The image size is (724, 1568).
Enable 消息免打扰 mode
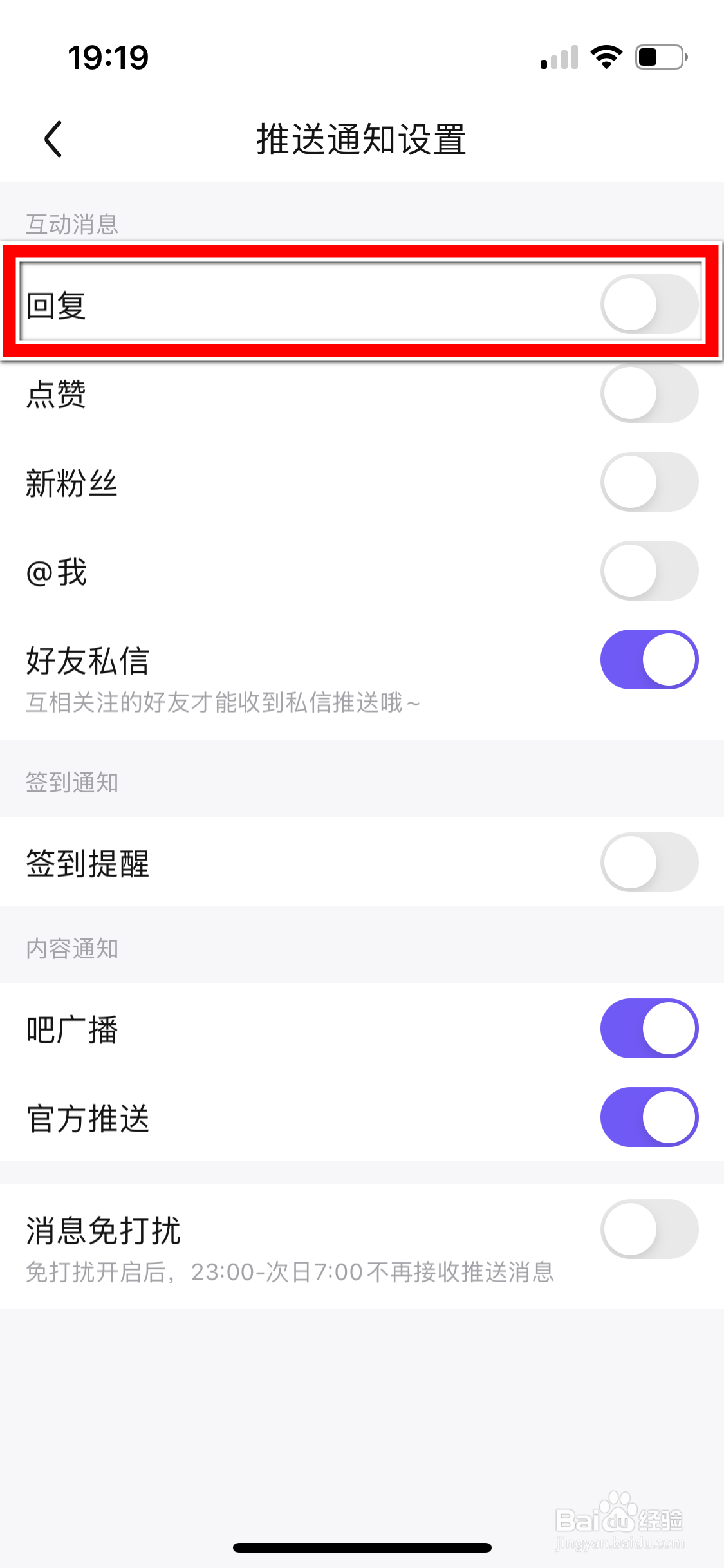[649, 1229]
